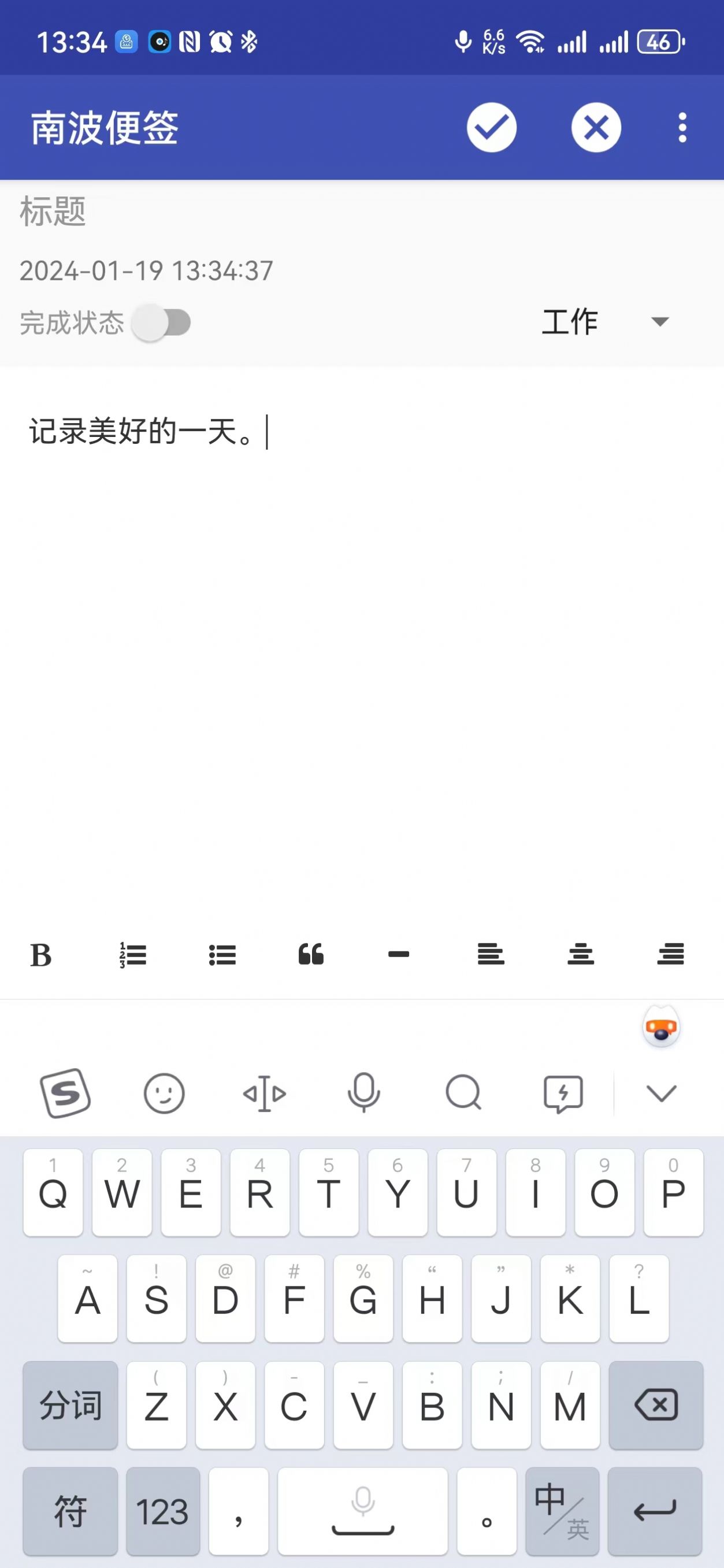Screen dimensions: 724x1568
Task: Insert a horizontal divider line
Action: (399, 954)
